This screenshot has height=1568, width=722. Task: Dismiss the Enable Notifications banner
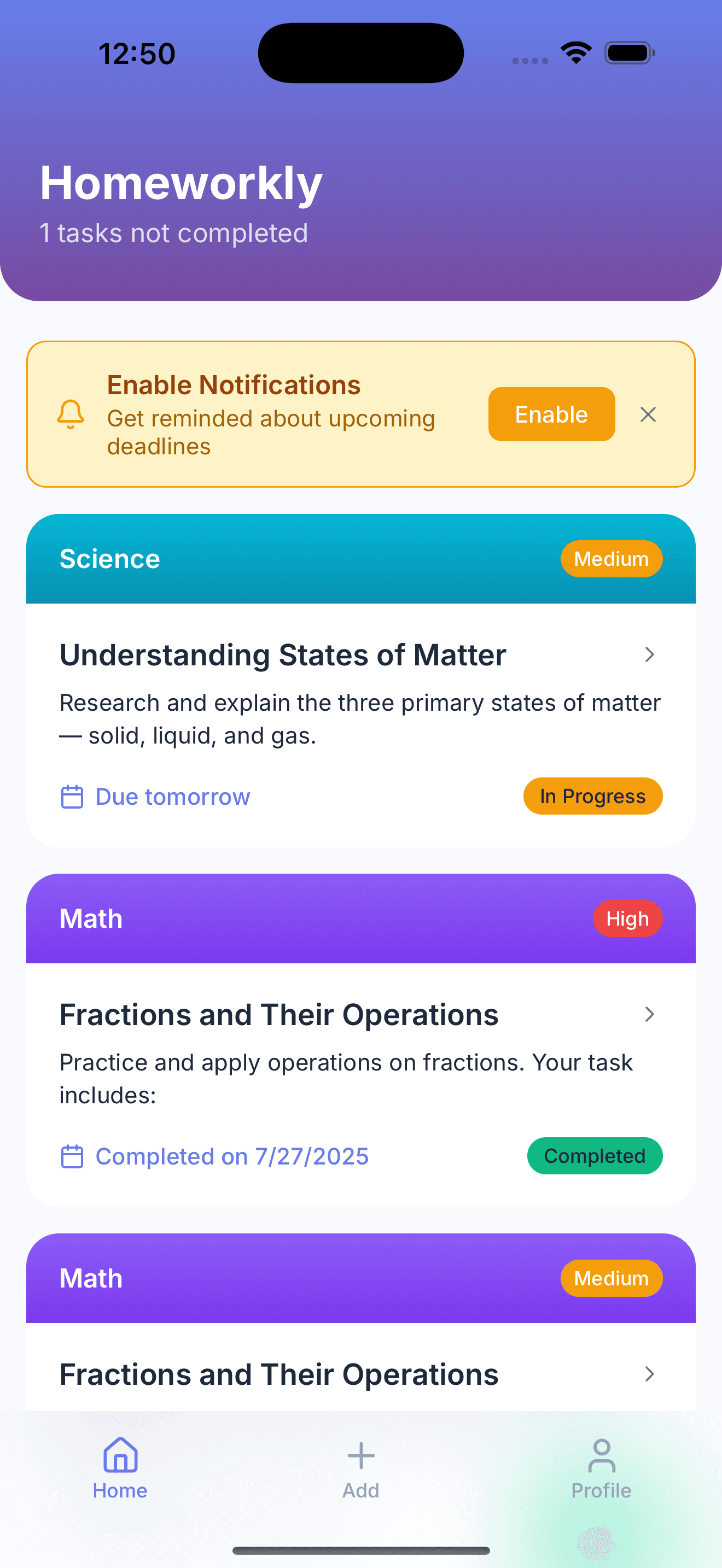pyautogui.click(x=648, y=414)
